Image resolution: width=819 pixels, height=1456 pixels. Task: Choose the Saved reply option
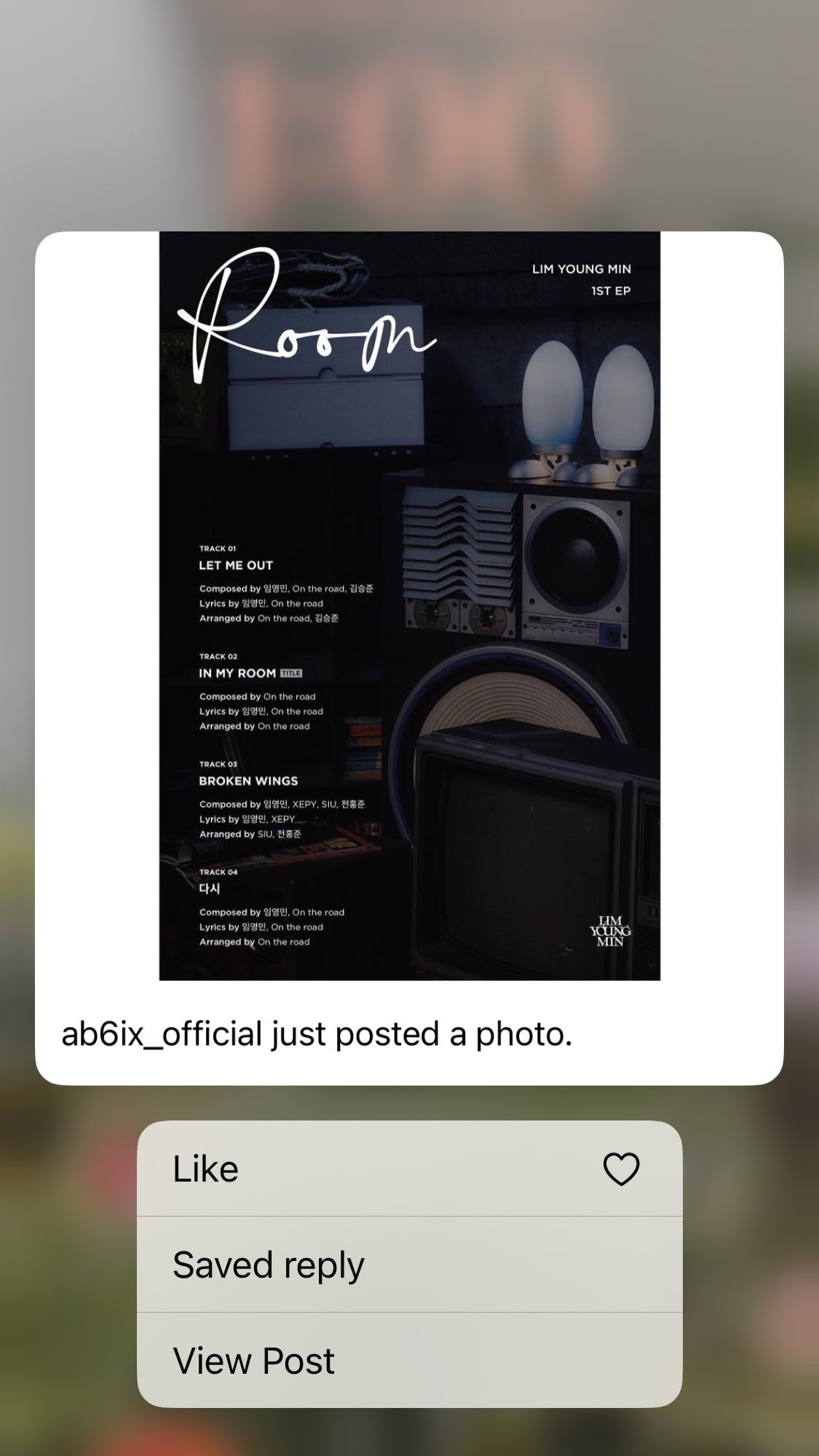point(409,1265)
